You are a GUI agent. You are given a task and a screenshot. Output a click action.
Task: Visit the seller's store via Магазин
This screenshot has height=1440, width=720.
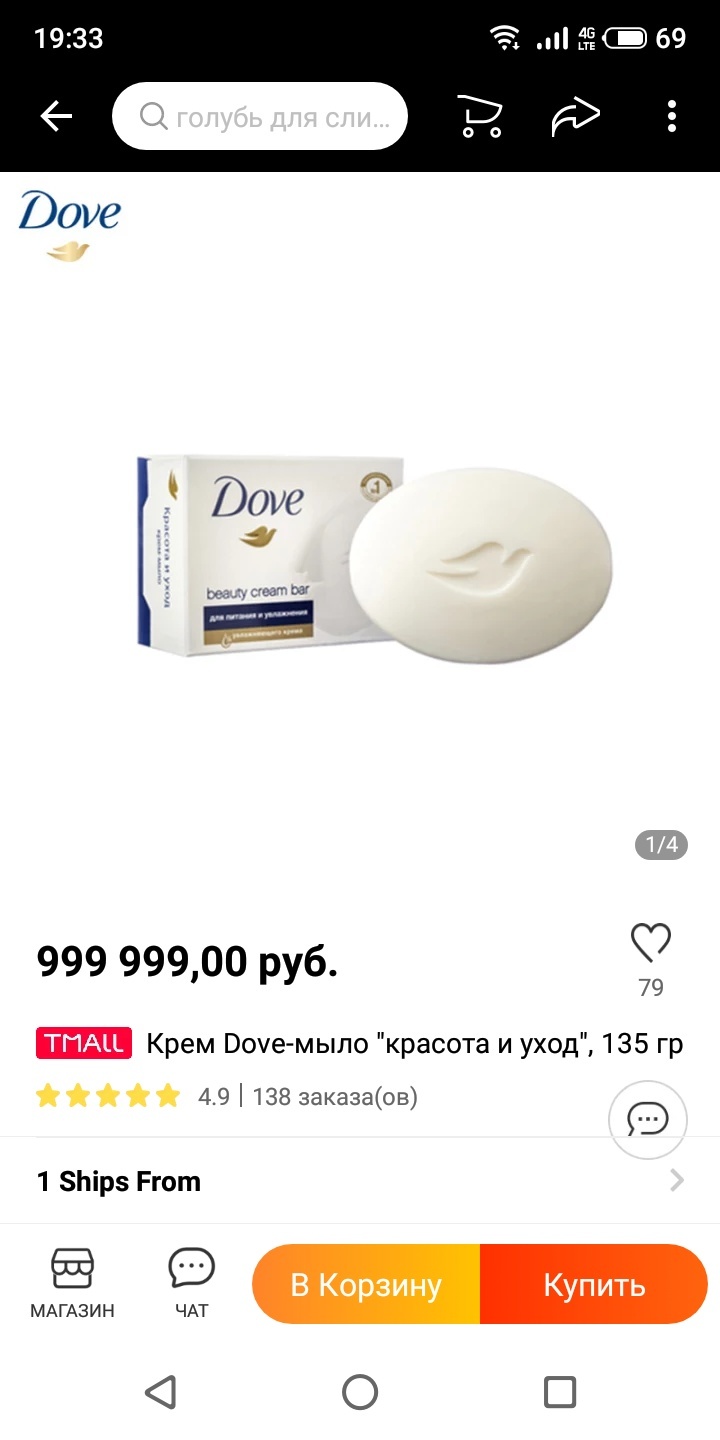(72, 1284)
